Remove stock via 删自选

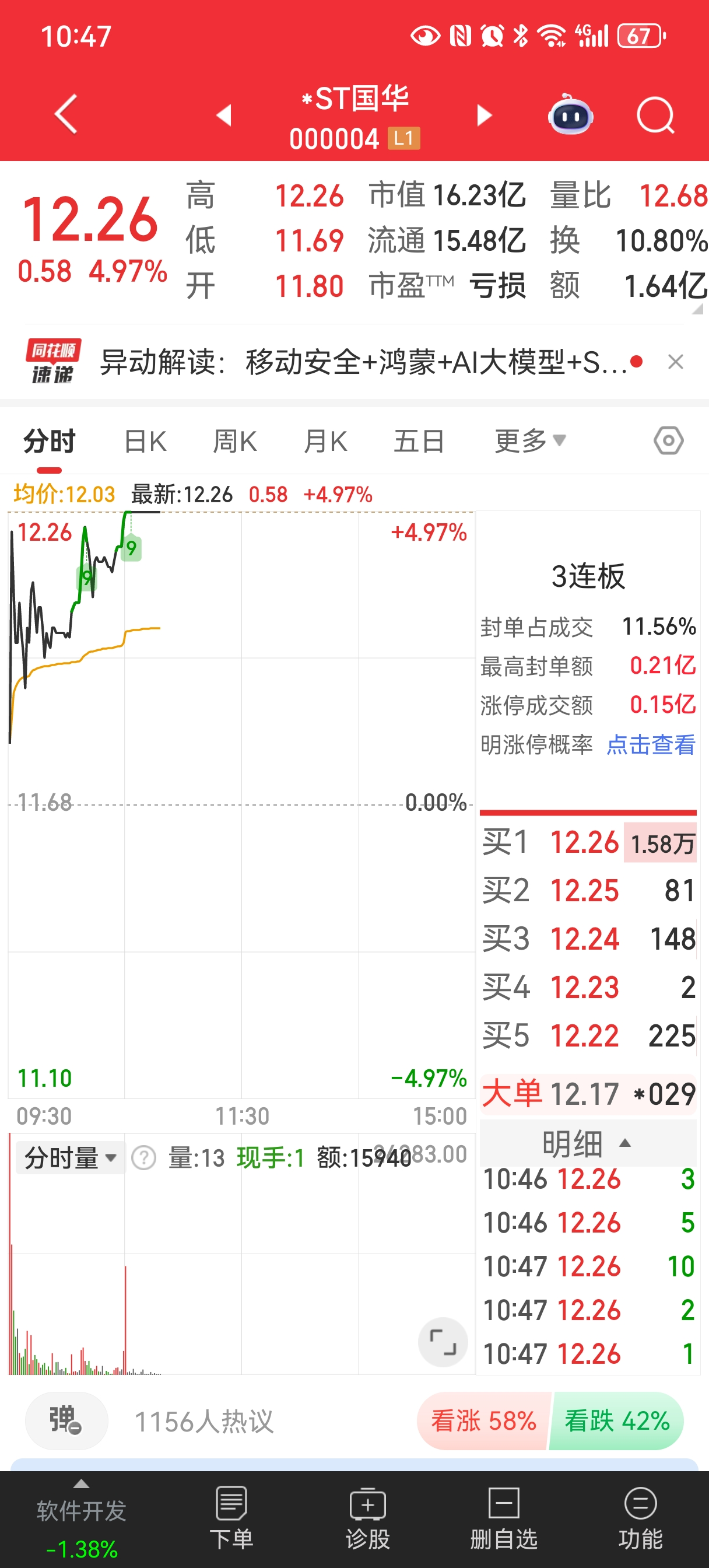pos(503,1518)
